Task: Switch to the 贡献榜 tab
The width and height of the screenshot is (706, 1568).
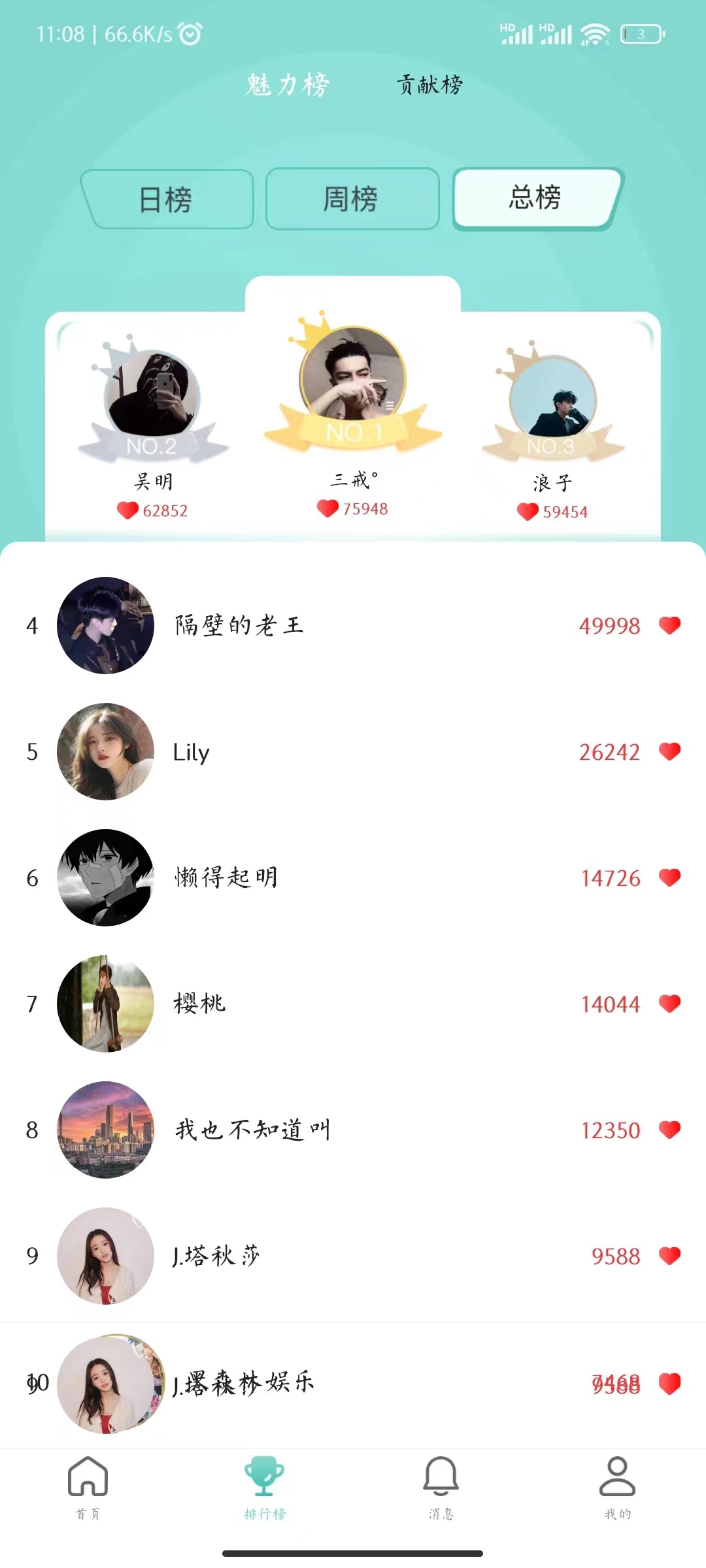Action: [x=429, y=85]
